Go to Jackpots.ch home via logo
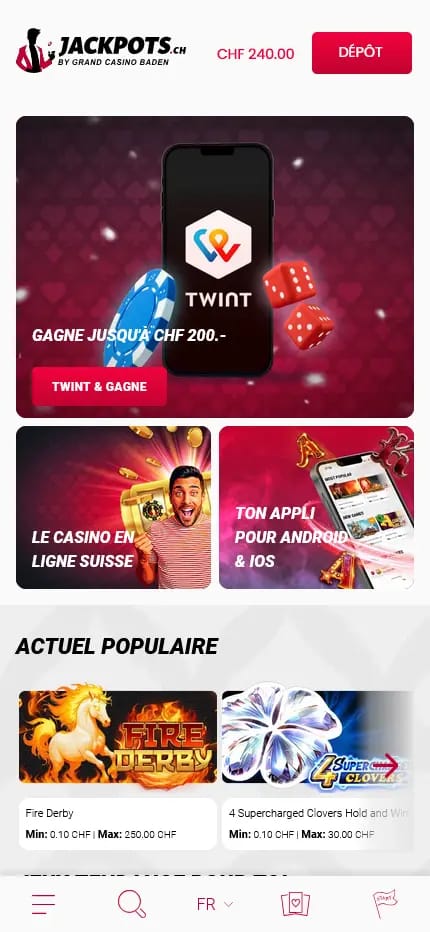 tap(101, 50)
